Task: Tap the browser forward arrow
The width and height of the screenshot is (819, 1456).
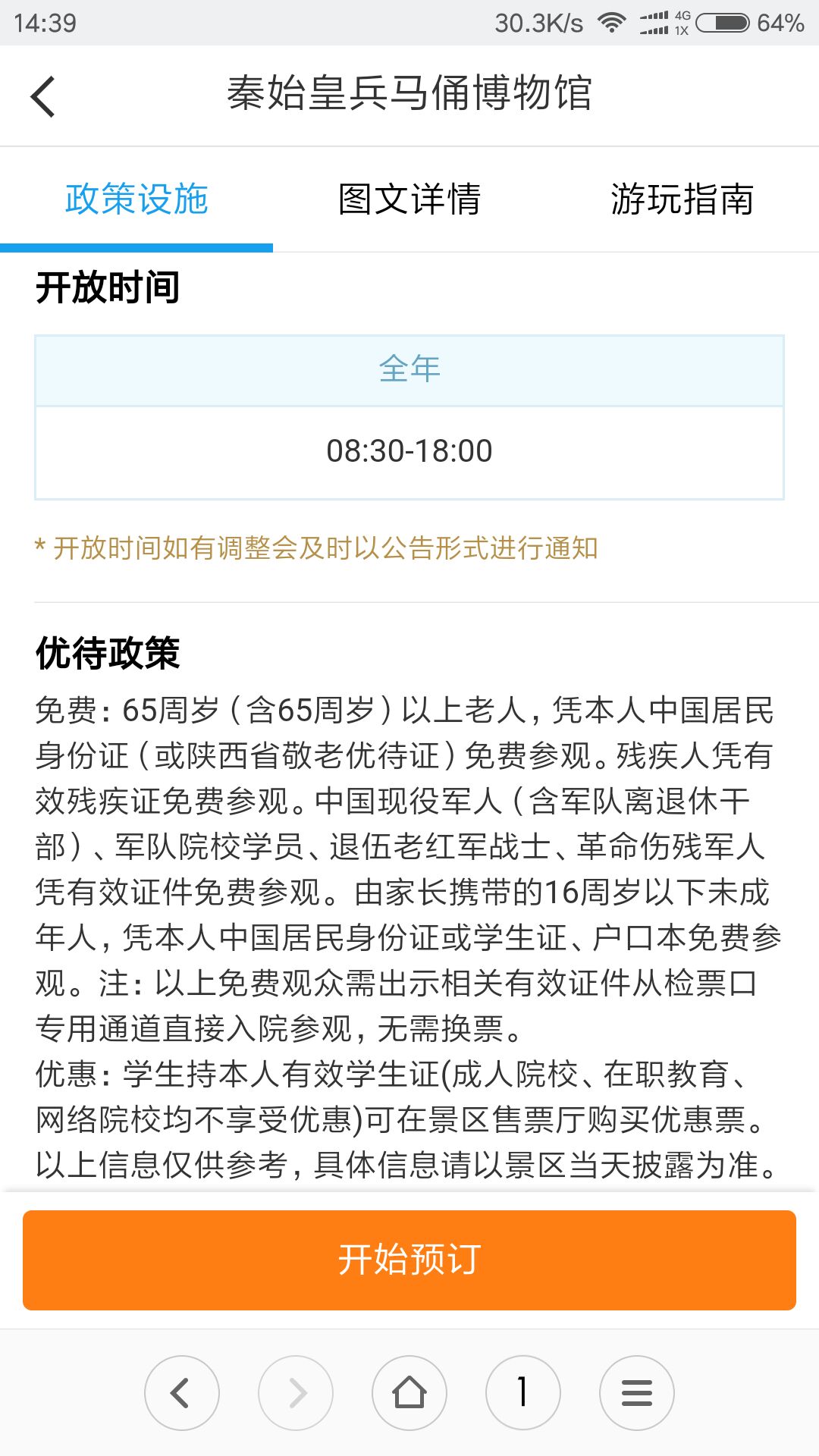Action: tap(296, 1393)
